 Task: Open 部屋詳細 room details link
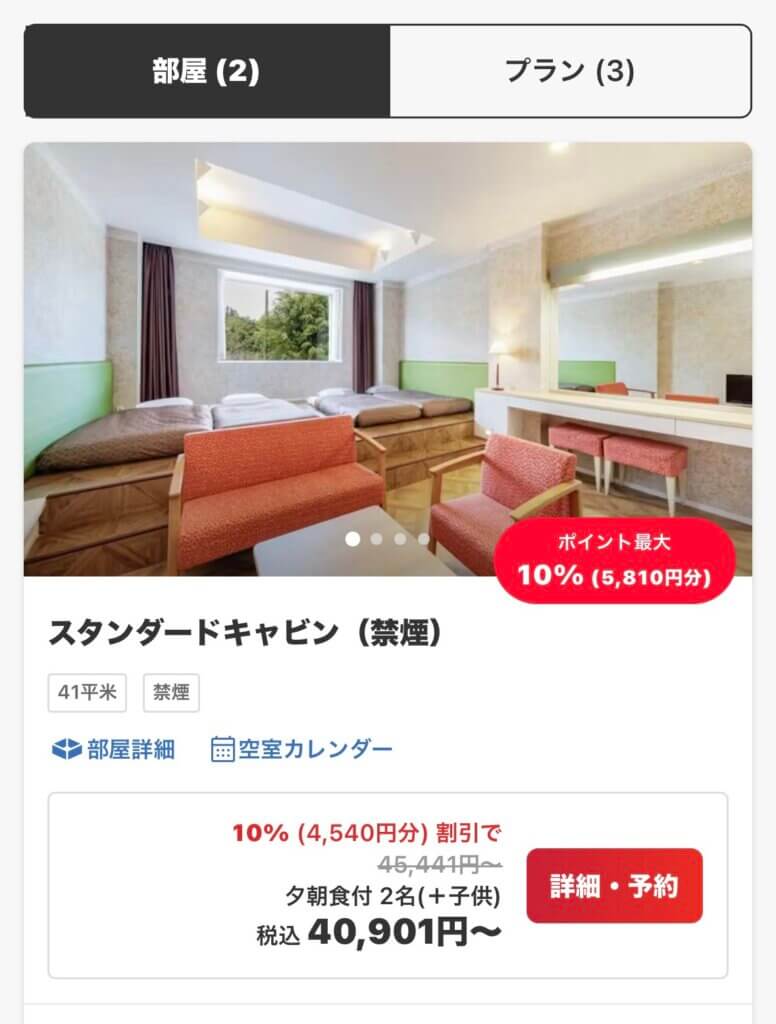click(114, 749)
